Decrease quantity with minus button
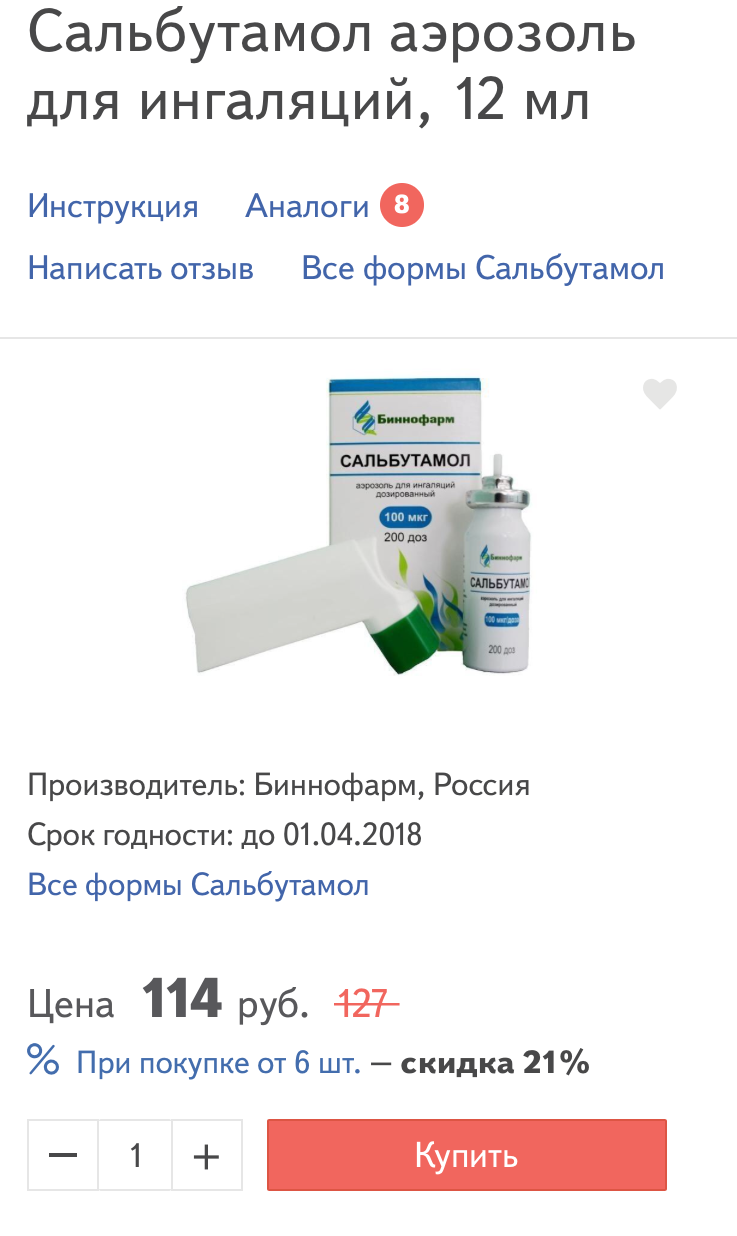This screenshot has height=1236, width=737. [x=63, y=1155]
